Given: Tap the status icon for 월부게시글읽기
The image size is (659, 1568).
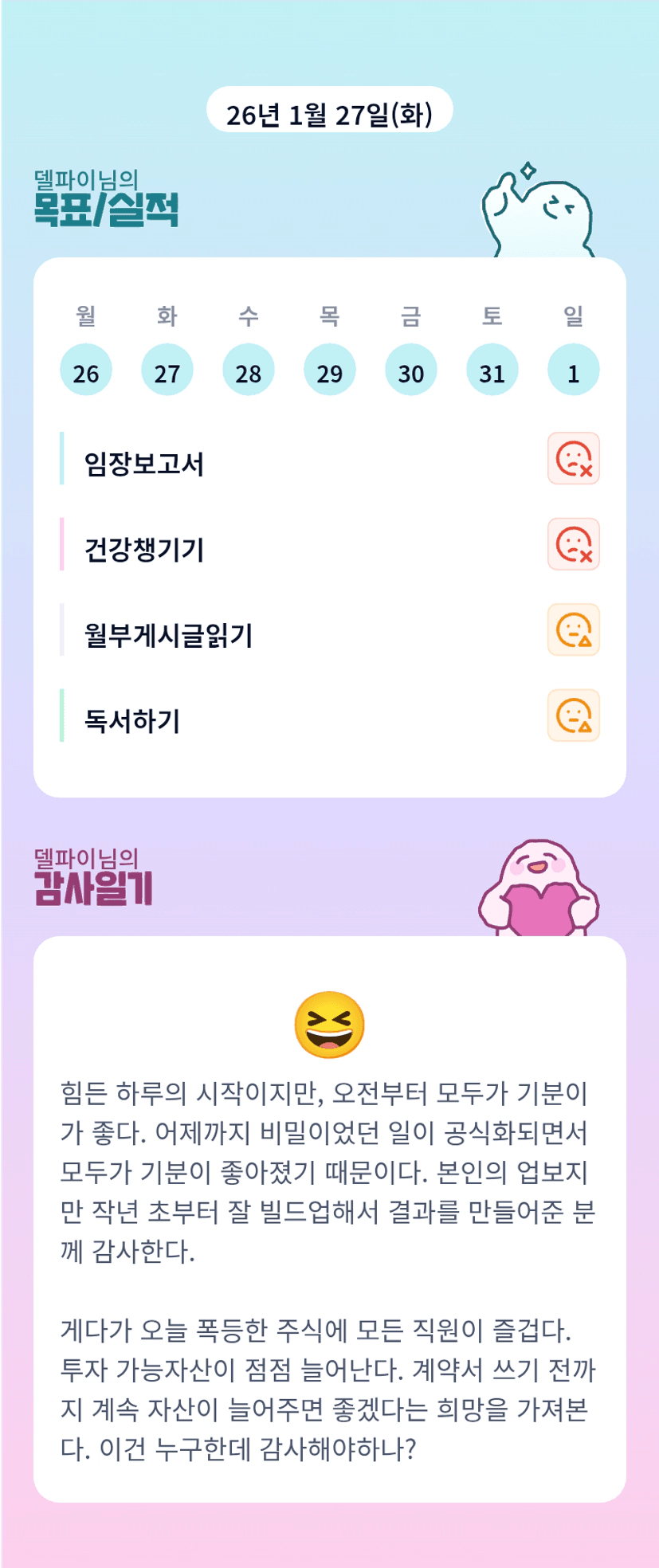Looking at the screenshot, I should 574,629.
